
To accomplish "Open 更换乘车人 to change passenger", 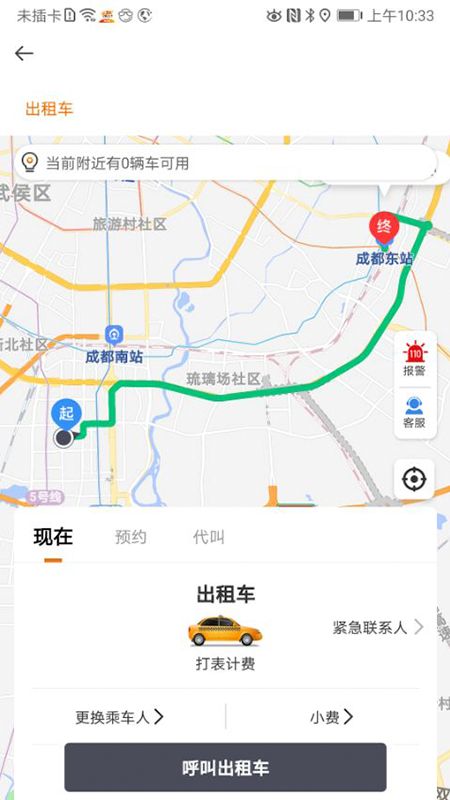I will pos(119,717).
